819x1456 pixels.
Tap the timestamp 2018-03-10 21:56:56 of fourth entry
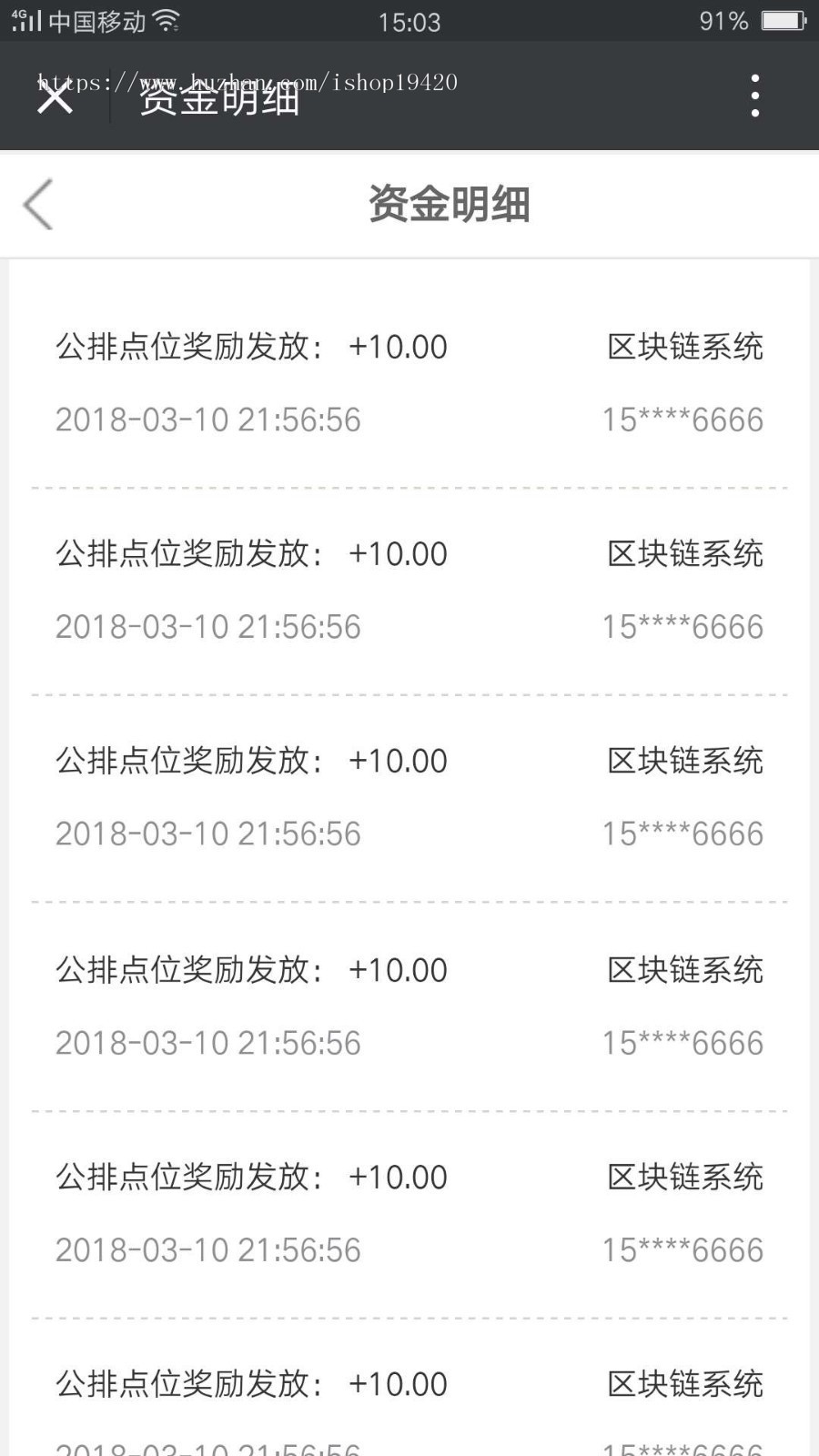pos(207,1043)
